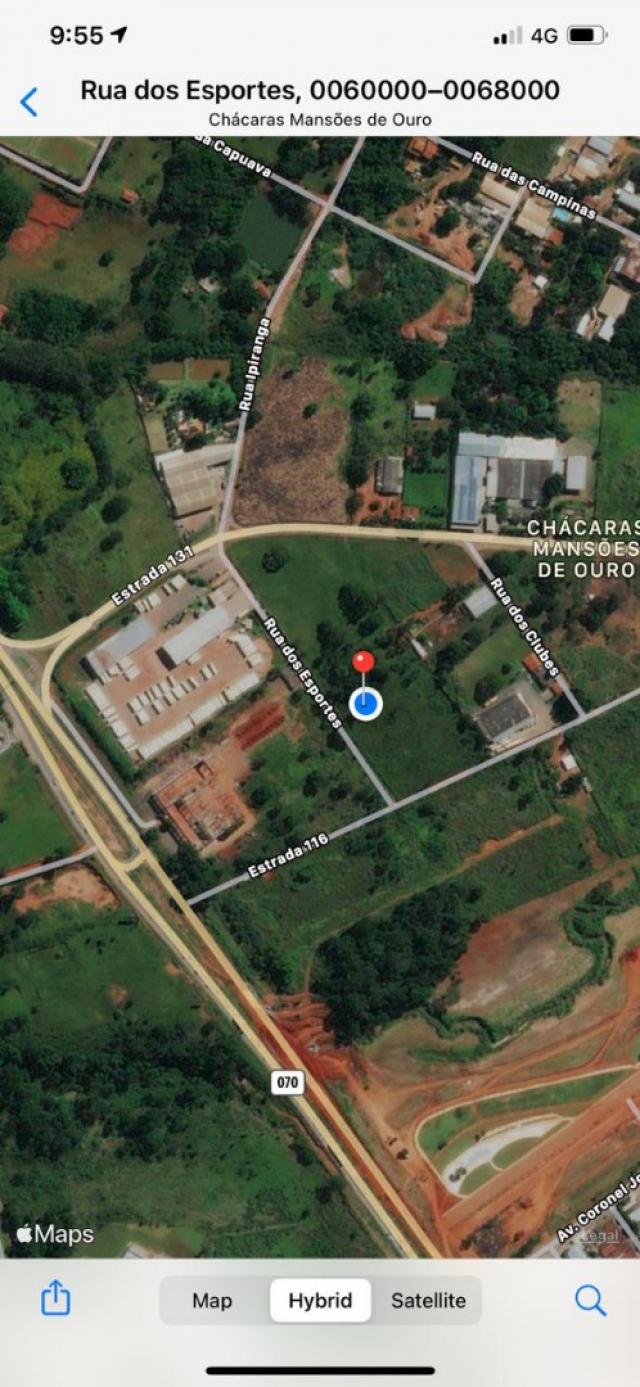This screenshot has width=640, height=1387.
Task: Go back using the blue arrow
Action: tap(29, 101)
